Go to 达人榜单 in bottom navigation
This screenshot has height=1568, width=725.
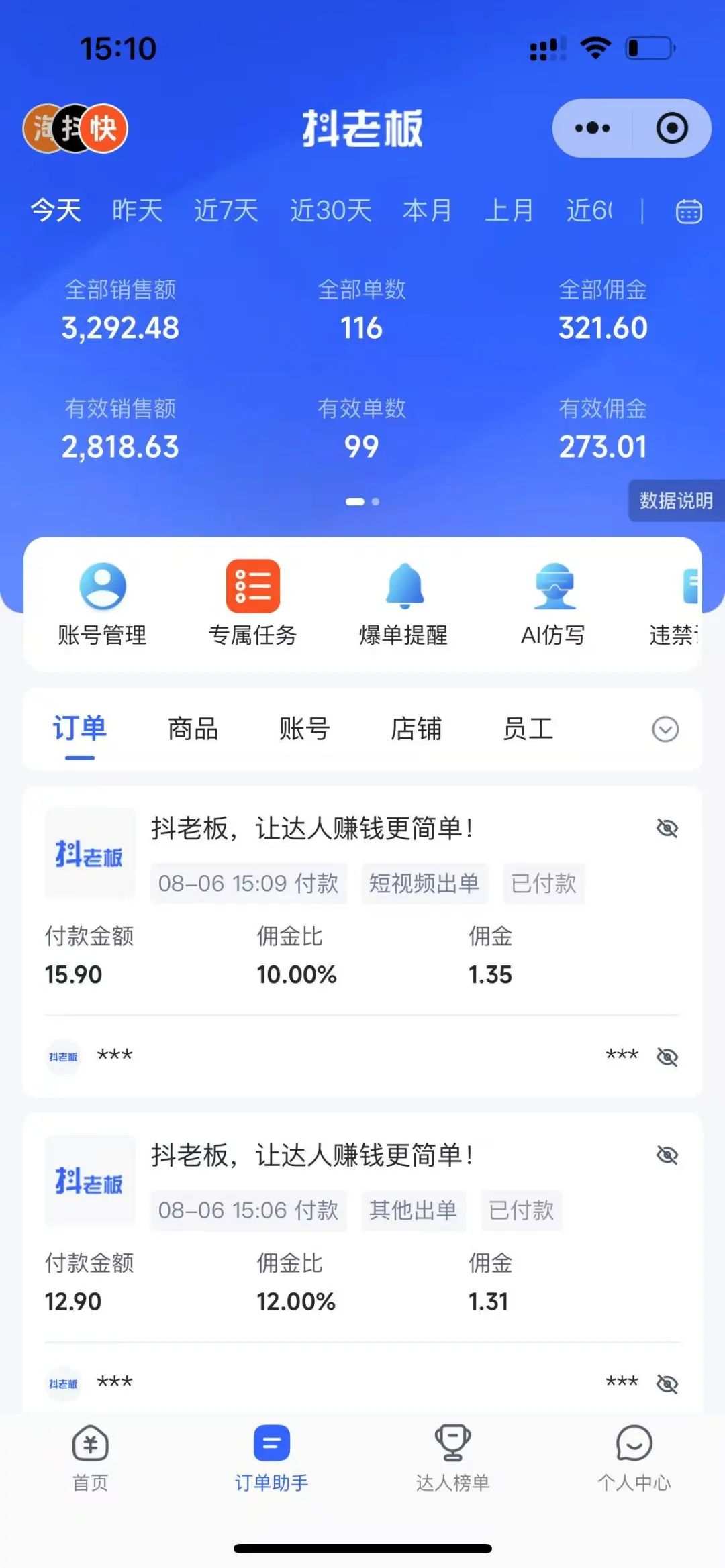click(x=452, y=1457)
